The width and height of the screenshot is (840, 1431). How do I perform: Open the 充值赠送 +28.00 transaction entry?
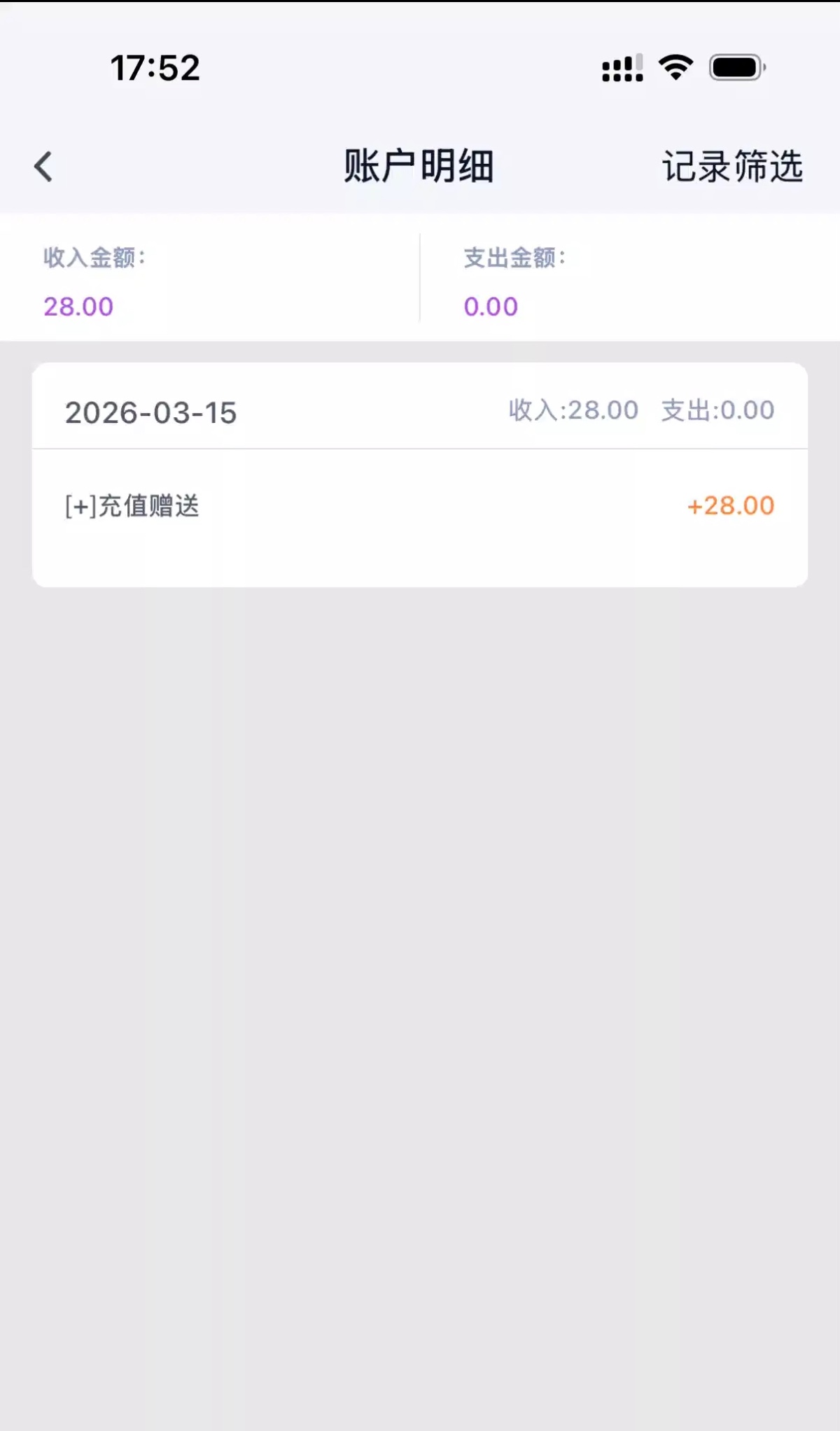tap(419, 506)
